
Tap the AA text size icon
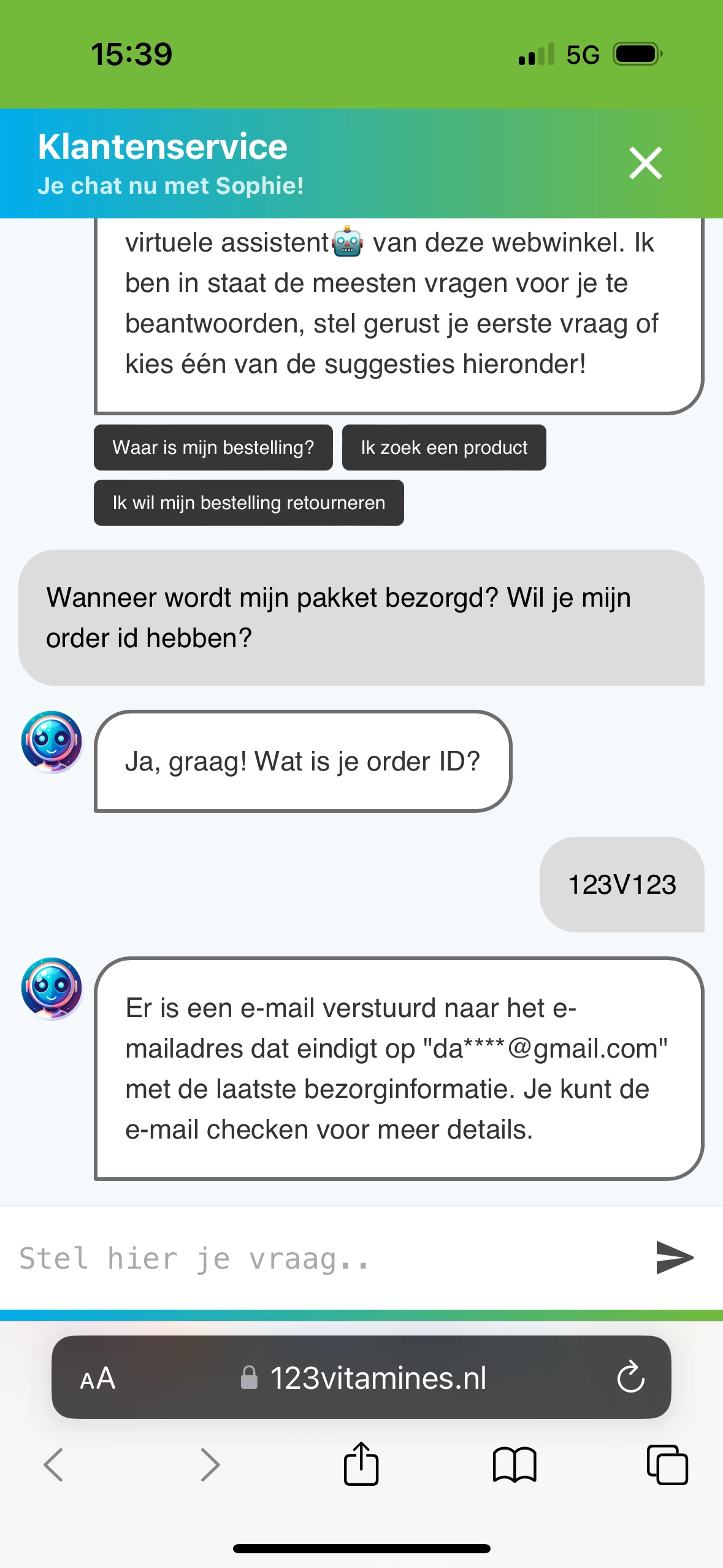(96, 1377)
